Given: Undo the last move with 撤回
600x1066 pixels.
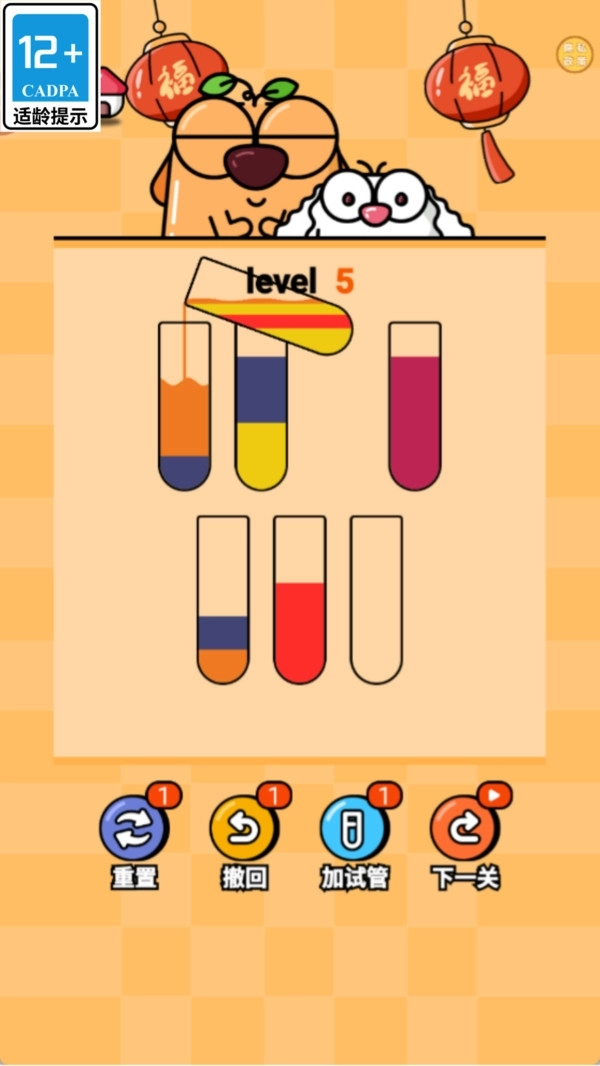Looking at the screenshot, I should 244,829.
